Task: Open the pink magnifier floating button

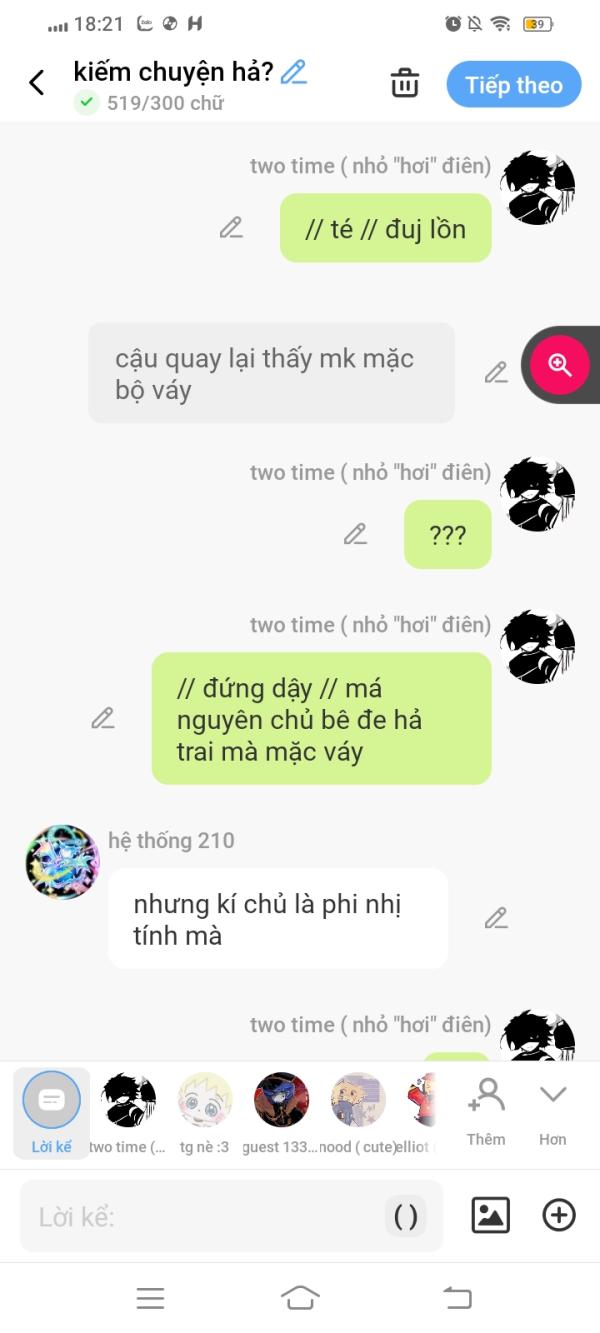Action: click(560, 365)
